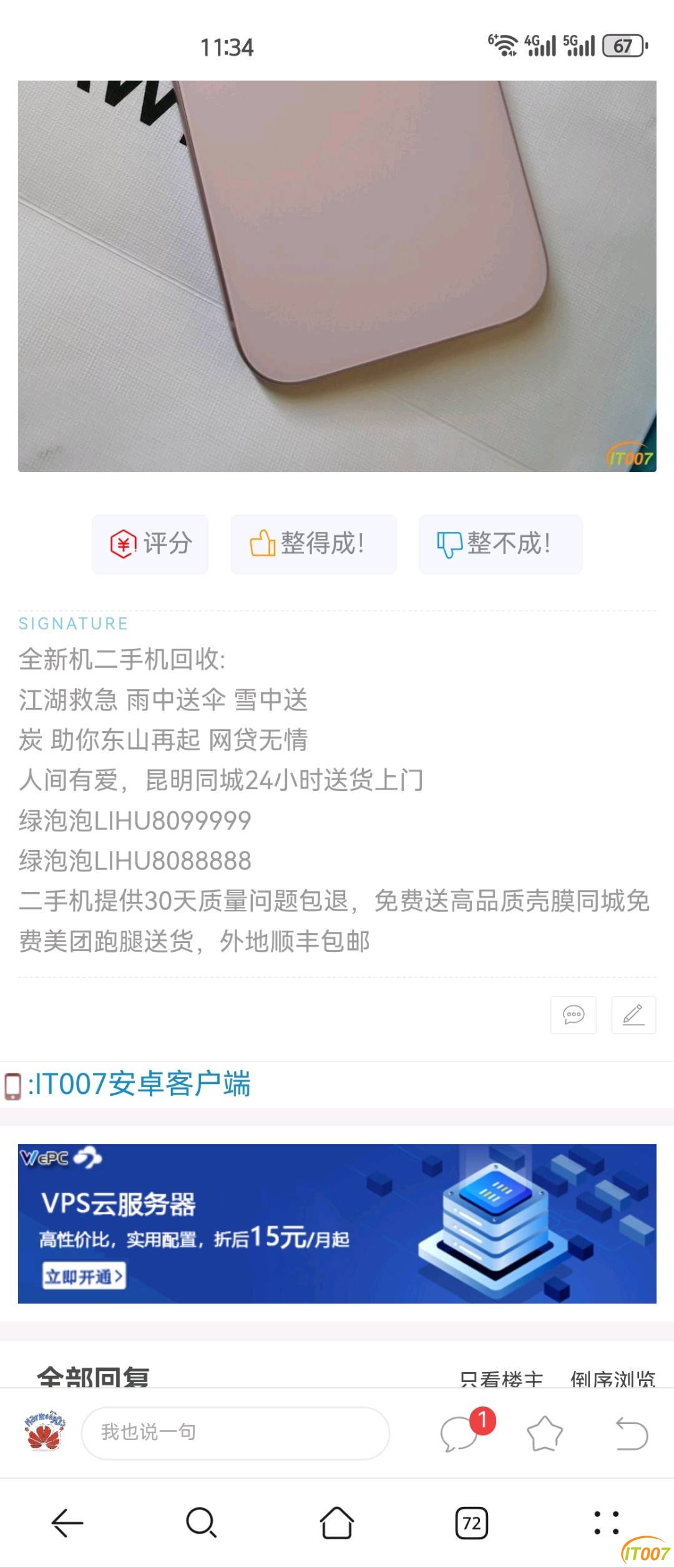Open the Huawei avatar profile
674x1568 pixels.
[x=44, y=1431]
